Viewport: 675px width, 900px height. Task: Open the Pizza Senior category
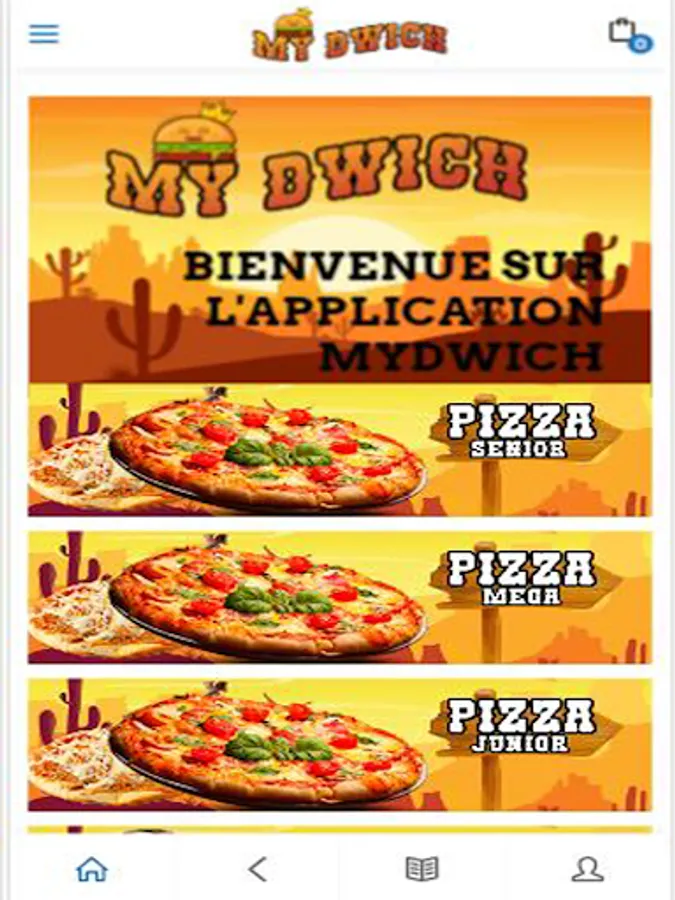tap(339, 451)
